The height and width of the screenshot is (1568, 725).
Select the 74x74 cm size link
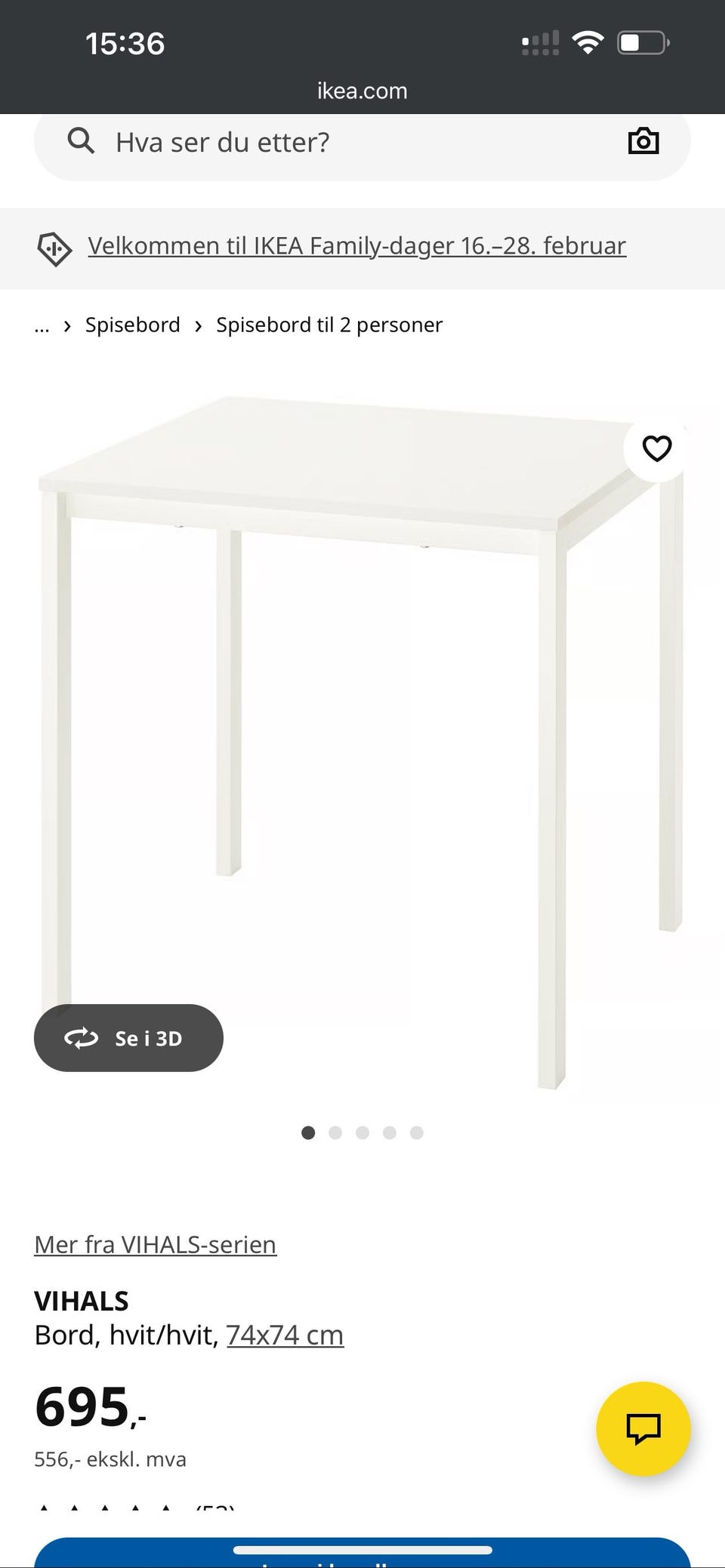[x=285, y=1335]
